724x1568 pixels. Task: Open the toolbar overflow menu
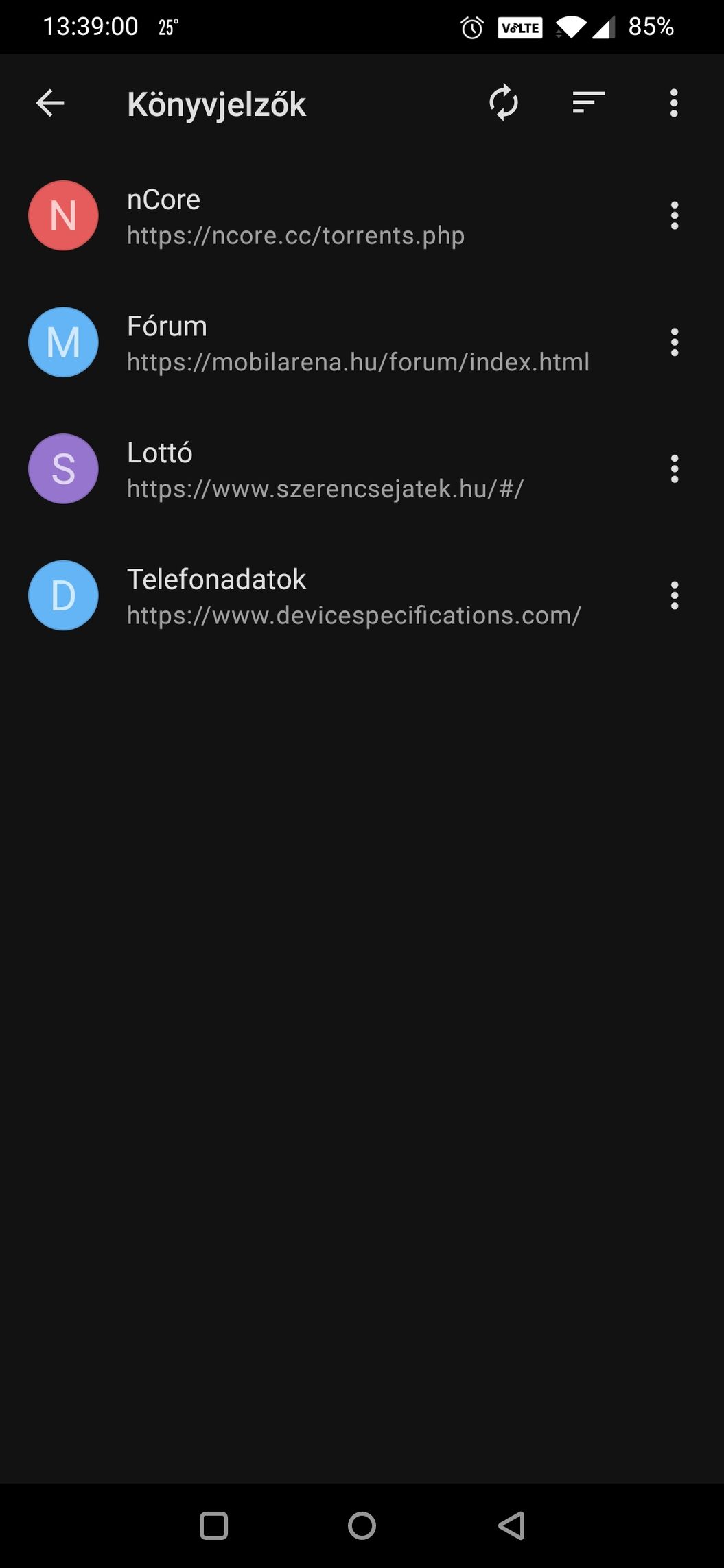tap(674, 103)
